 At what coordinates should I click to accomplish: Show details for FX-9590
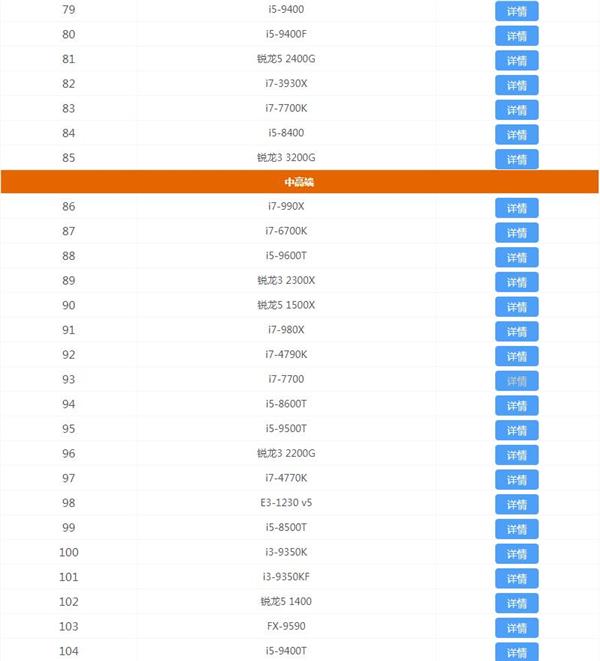516,628
